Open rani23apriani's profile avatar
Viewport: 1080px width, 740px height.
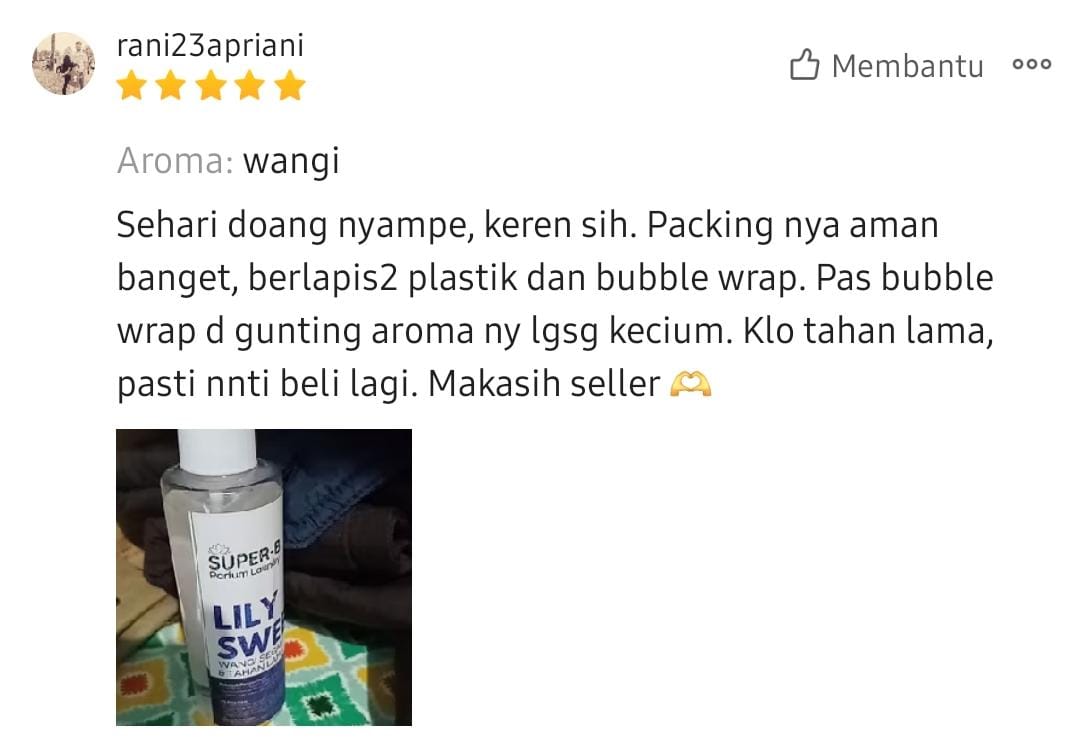(x=64, y=64)
